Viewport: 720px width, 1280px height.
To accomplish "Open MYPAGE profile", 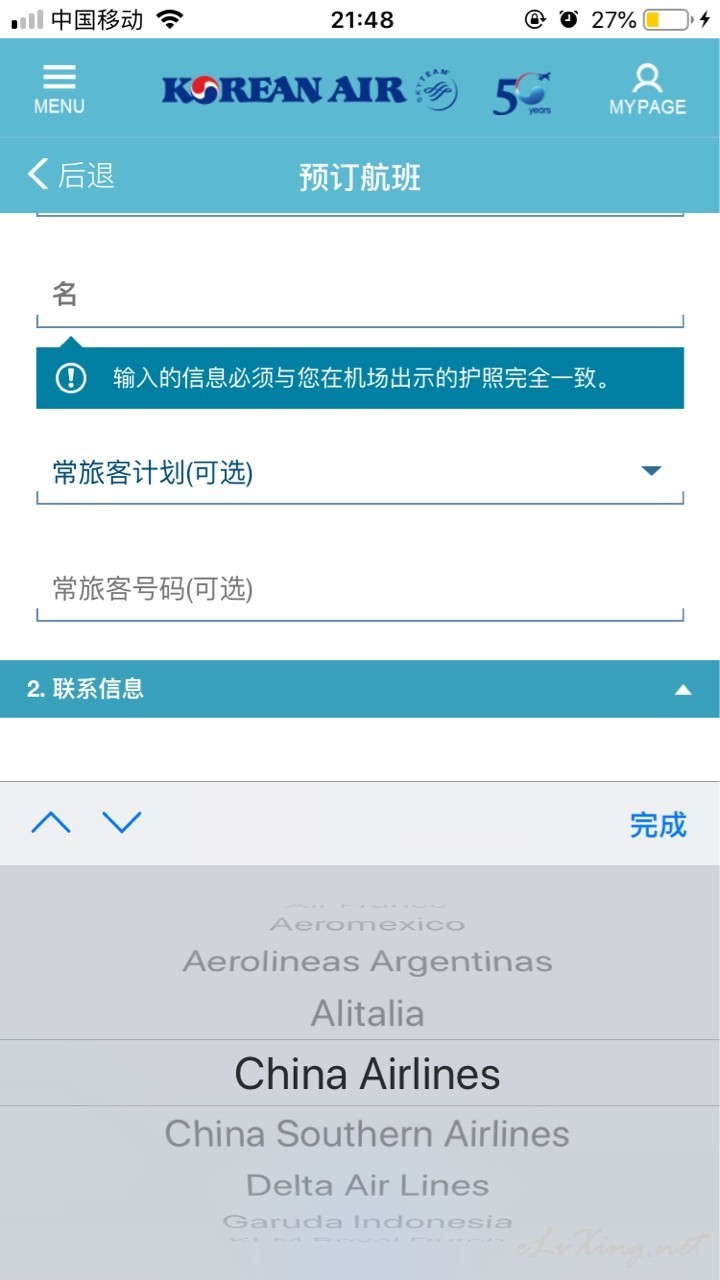I will tap(647, 89).
